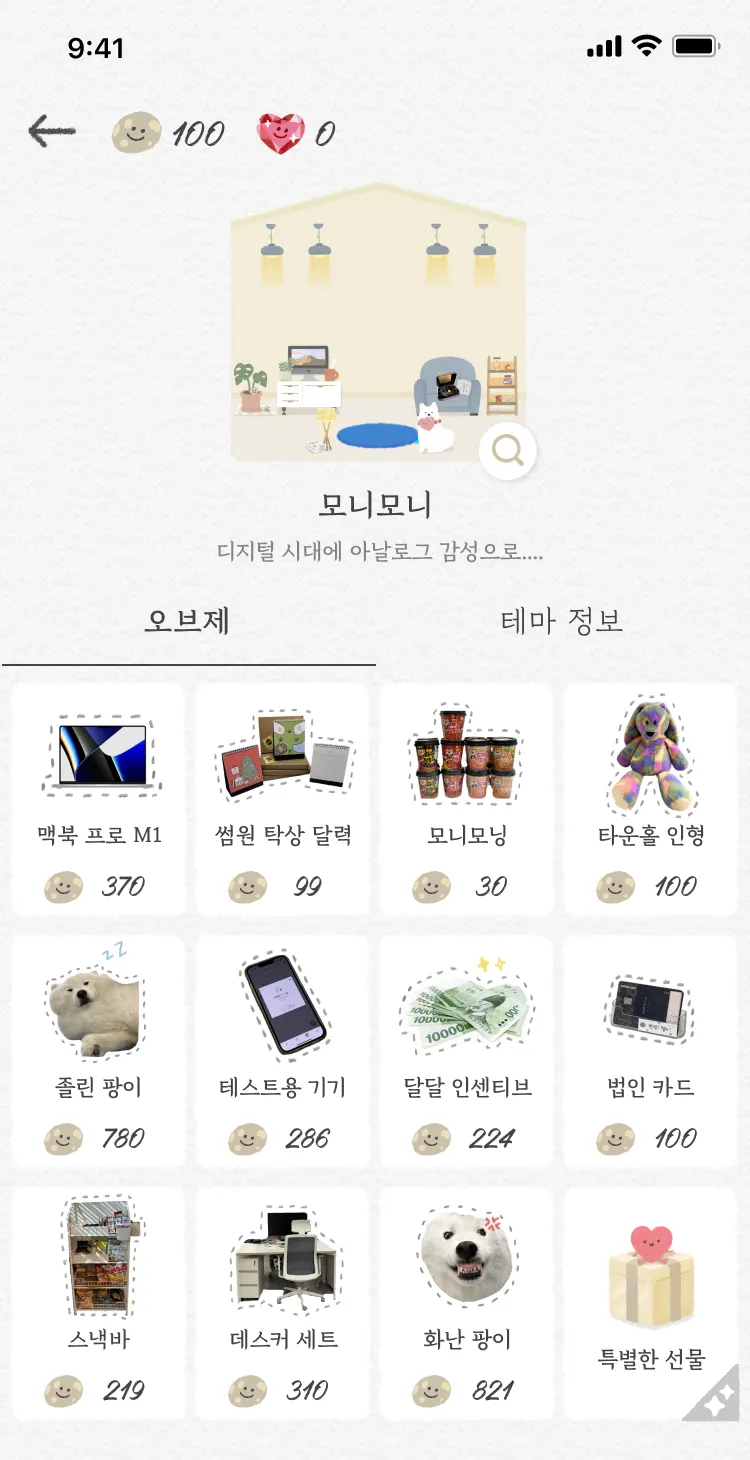Image resolution: width=750 pixels, height=1460 pixels.
Task: Select the 모니모닝 item card
Action: (x=466, y=798)
